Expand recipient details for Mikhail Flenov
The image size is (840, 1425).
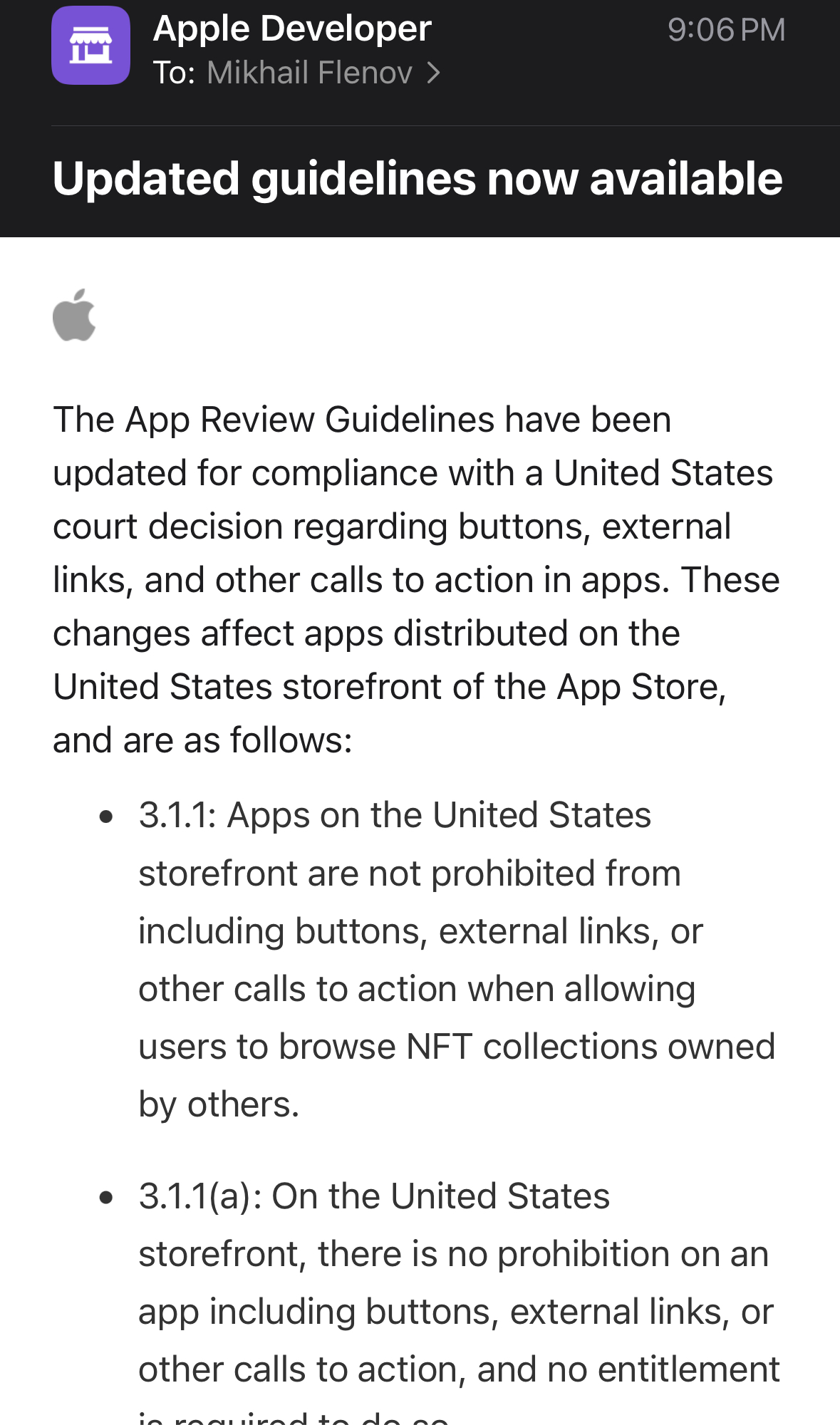pos(323,73)
